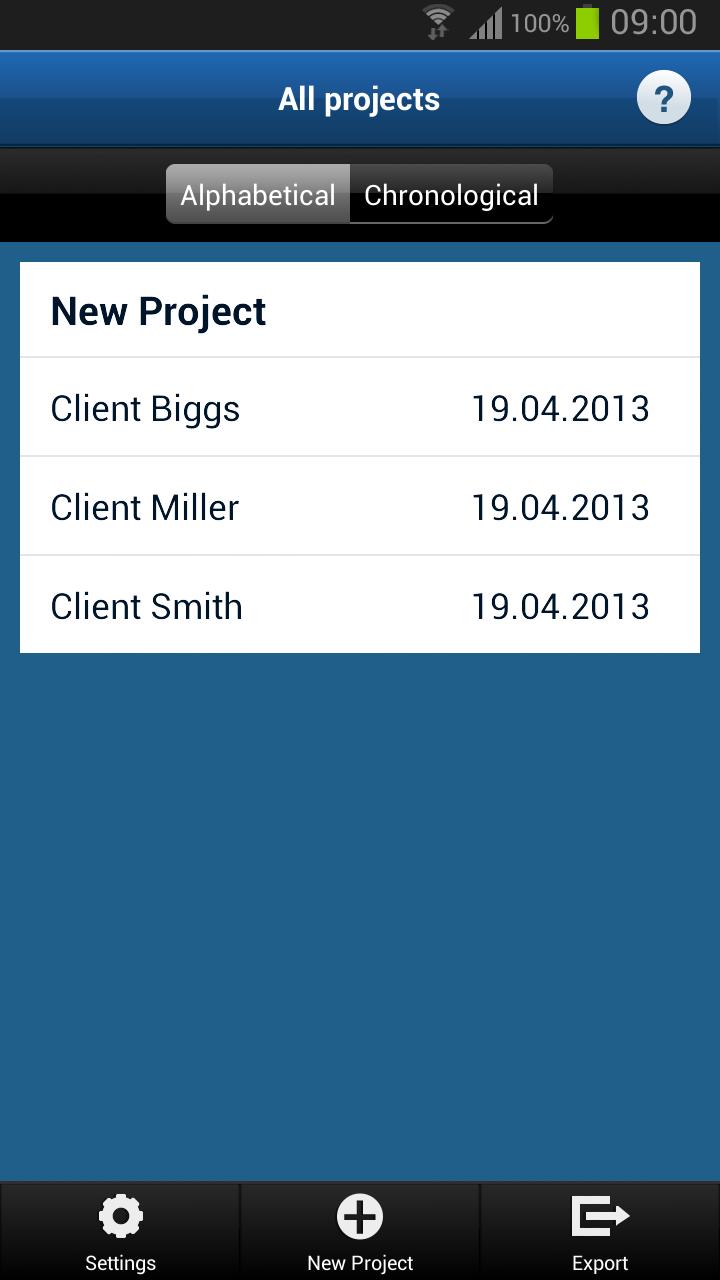The image size is (720, 1280).
Task: Tap the New Project plus icon
Action: coord(360,1216)
